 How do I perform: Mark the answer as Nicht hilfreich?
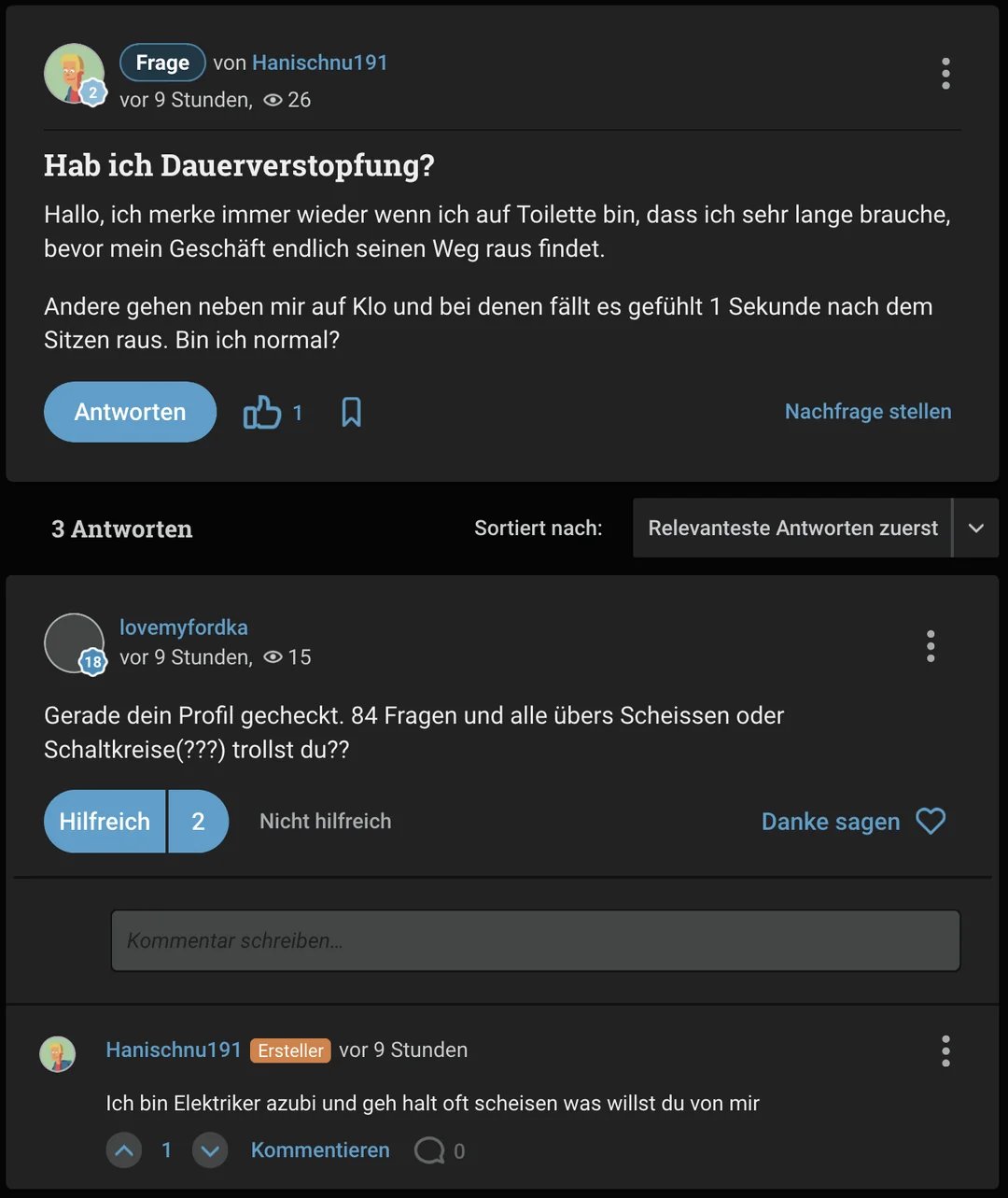[x=325, y=822]
